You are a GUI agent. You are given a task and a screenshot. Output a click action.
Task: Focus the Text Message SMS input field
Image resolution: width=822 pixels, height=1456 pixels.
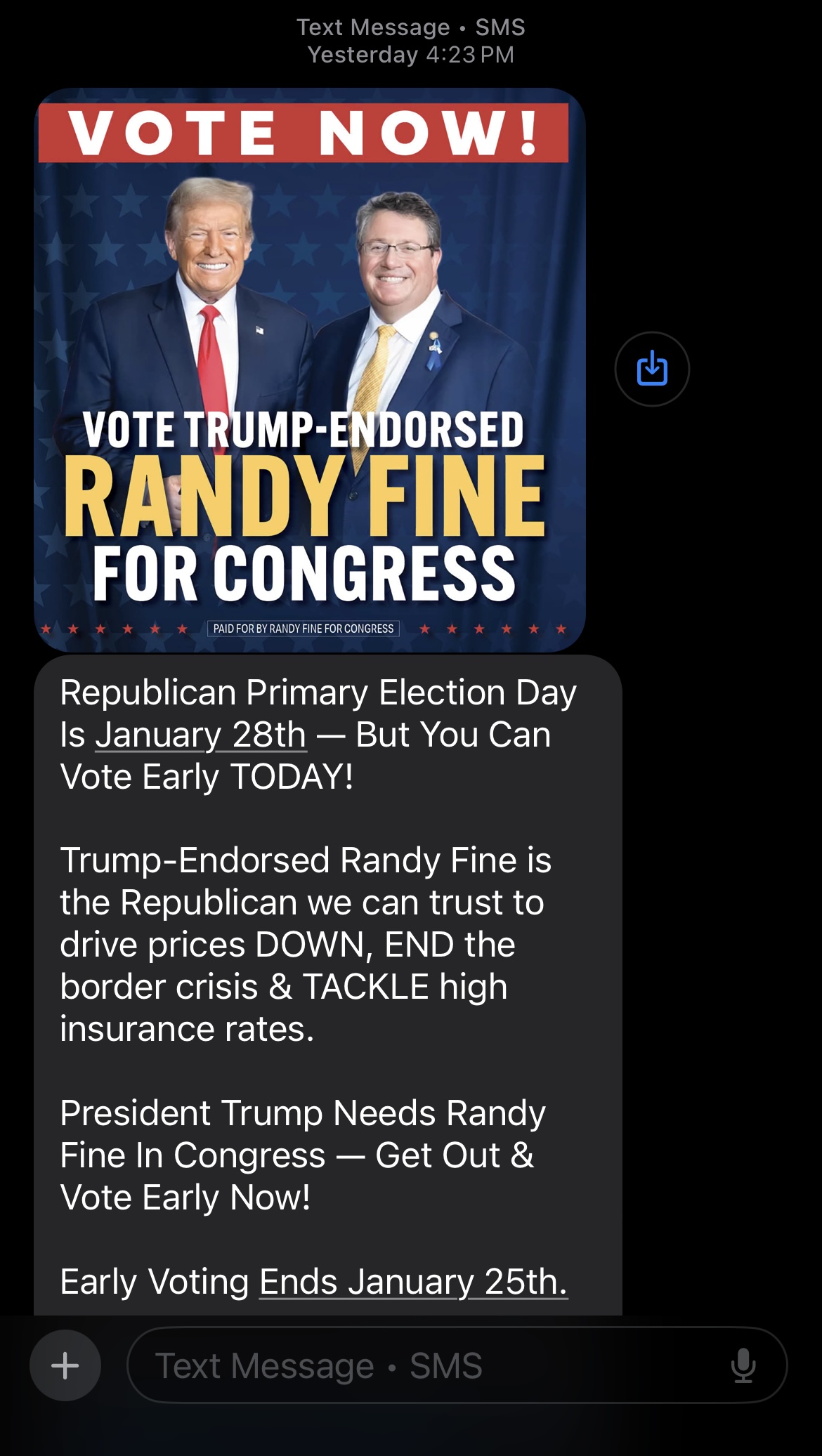(457, 1365)
